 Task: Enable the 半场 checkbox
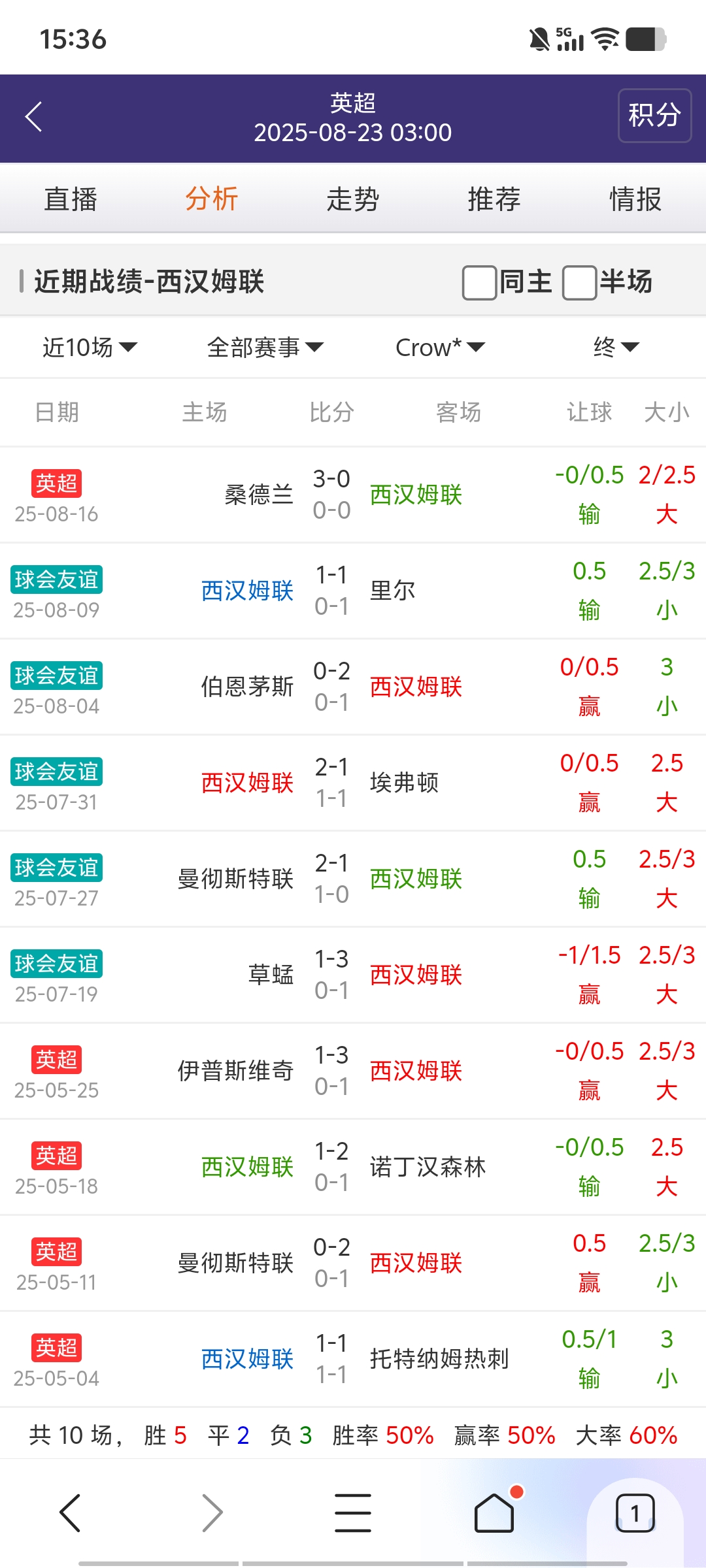579,283
